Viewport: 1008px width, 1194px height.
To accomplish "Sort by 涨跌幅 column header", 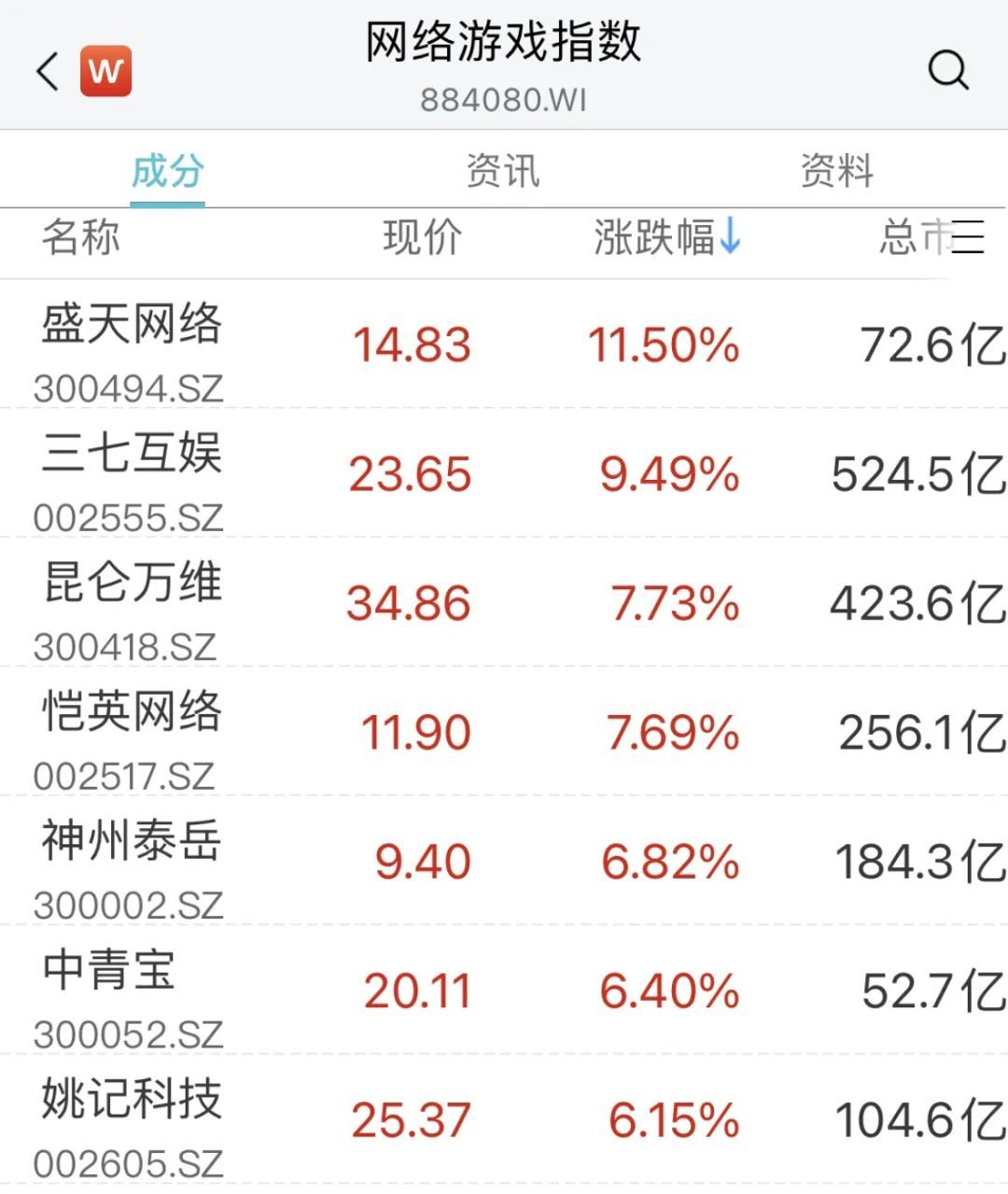I will [x=666, y=237].
